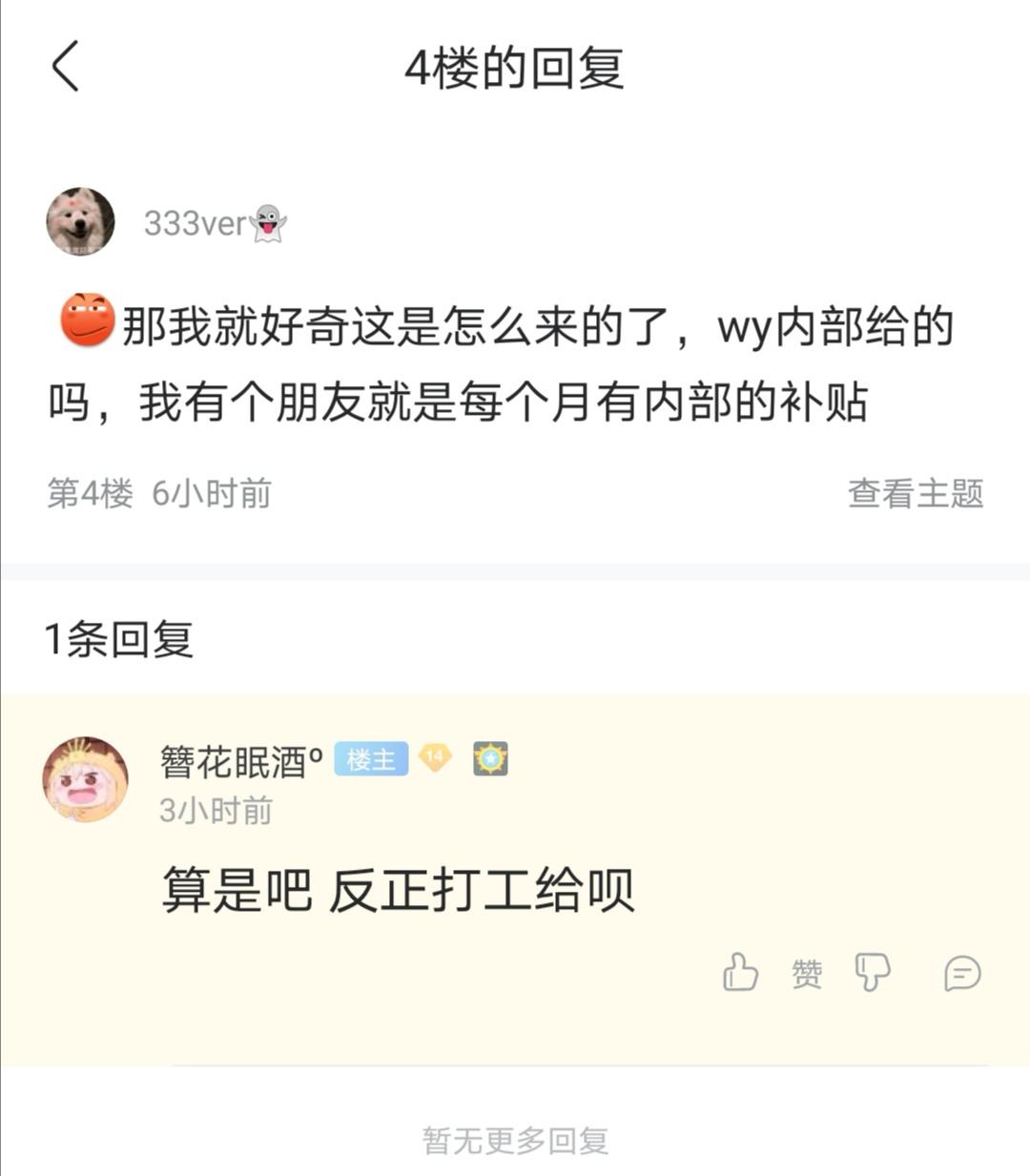Tap username 333ver
Screen dimensions: 1030x1176
[x=196, y=223]
